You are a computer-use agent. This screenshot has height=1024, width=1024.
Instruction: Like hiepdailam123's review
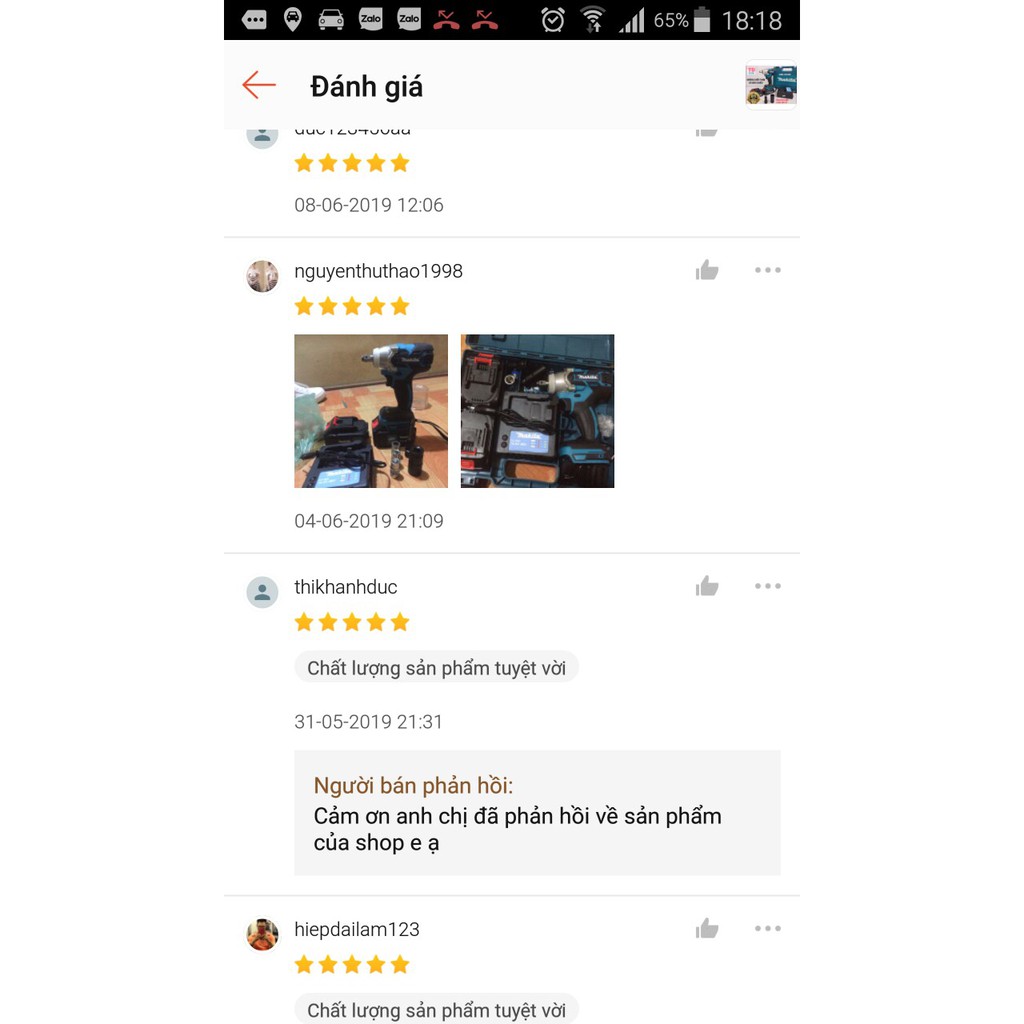(x=707, y=929)
